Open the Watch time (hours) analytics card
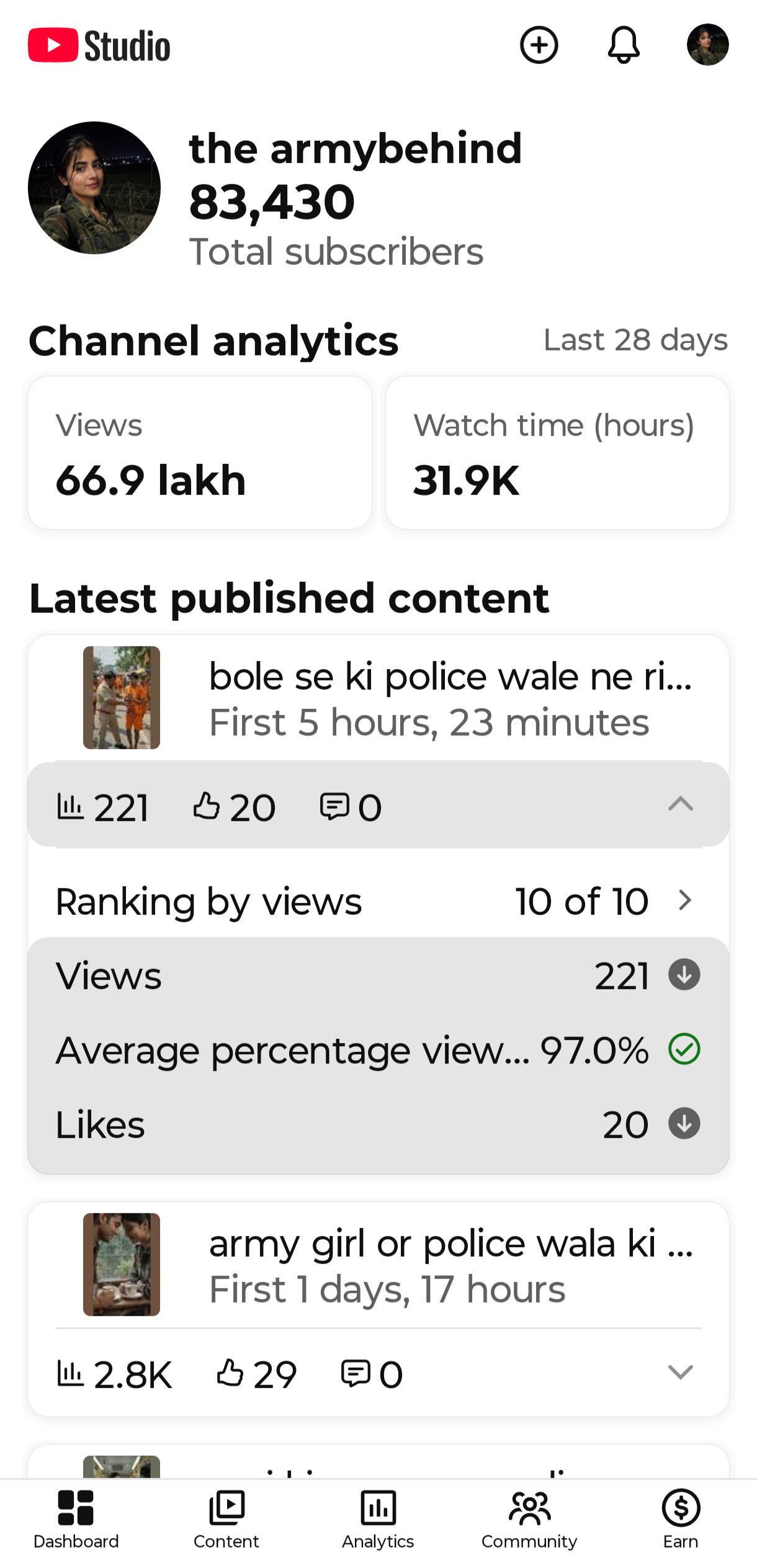The image size is (757, 1568). 557,453
